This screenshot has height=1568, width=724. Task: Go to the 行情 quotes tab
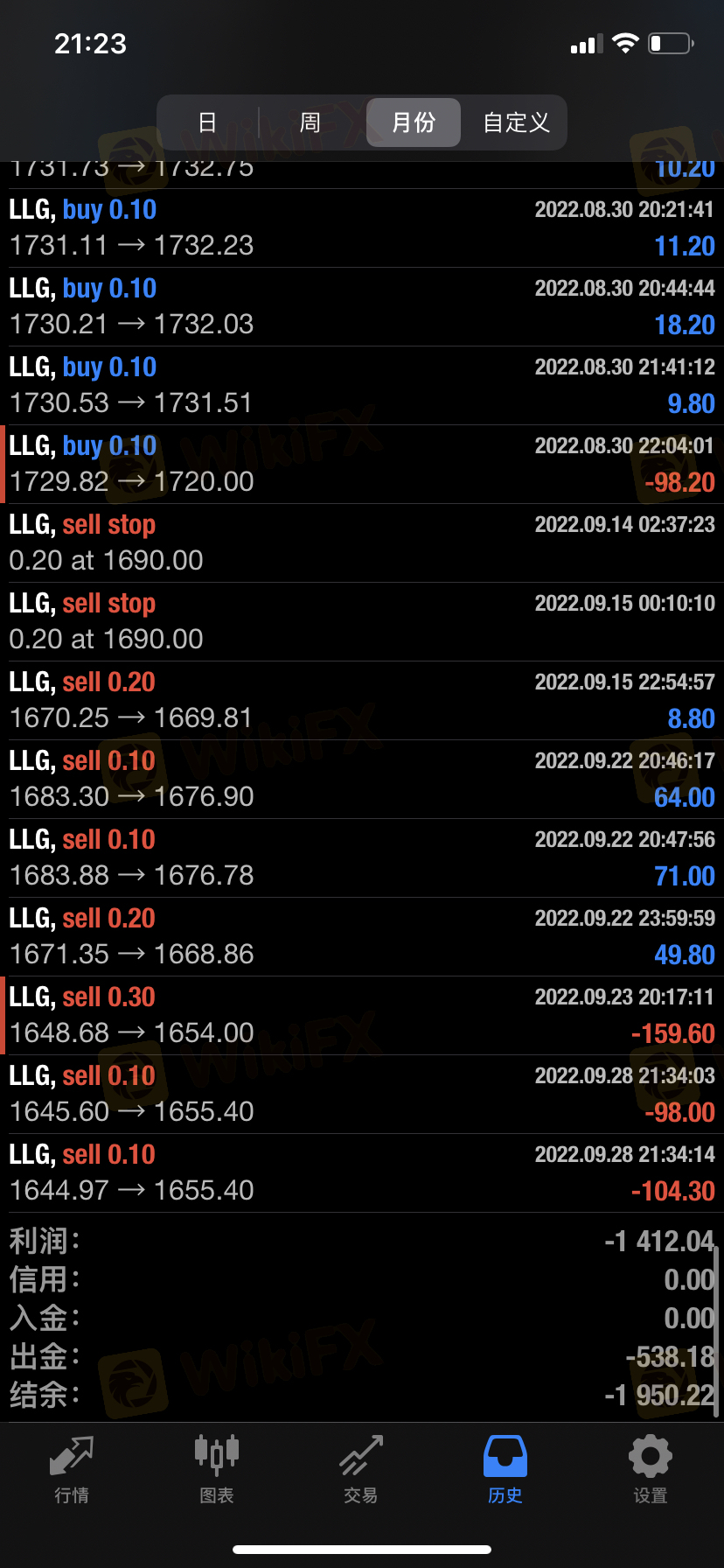click(x=72, y=1470)
